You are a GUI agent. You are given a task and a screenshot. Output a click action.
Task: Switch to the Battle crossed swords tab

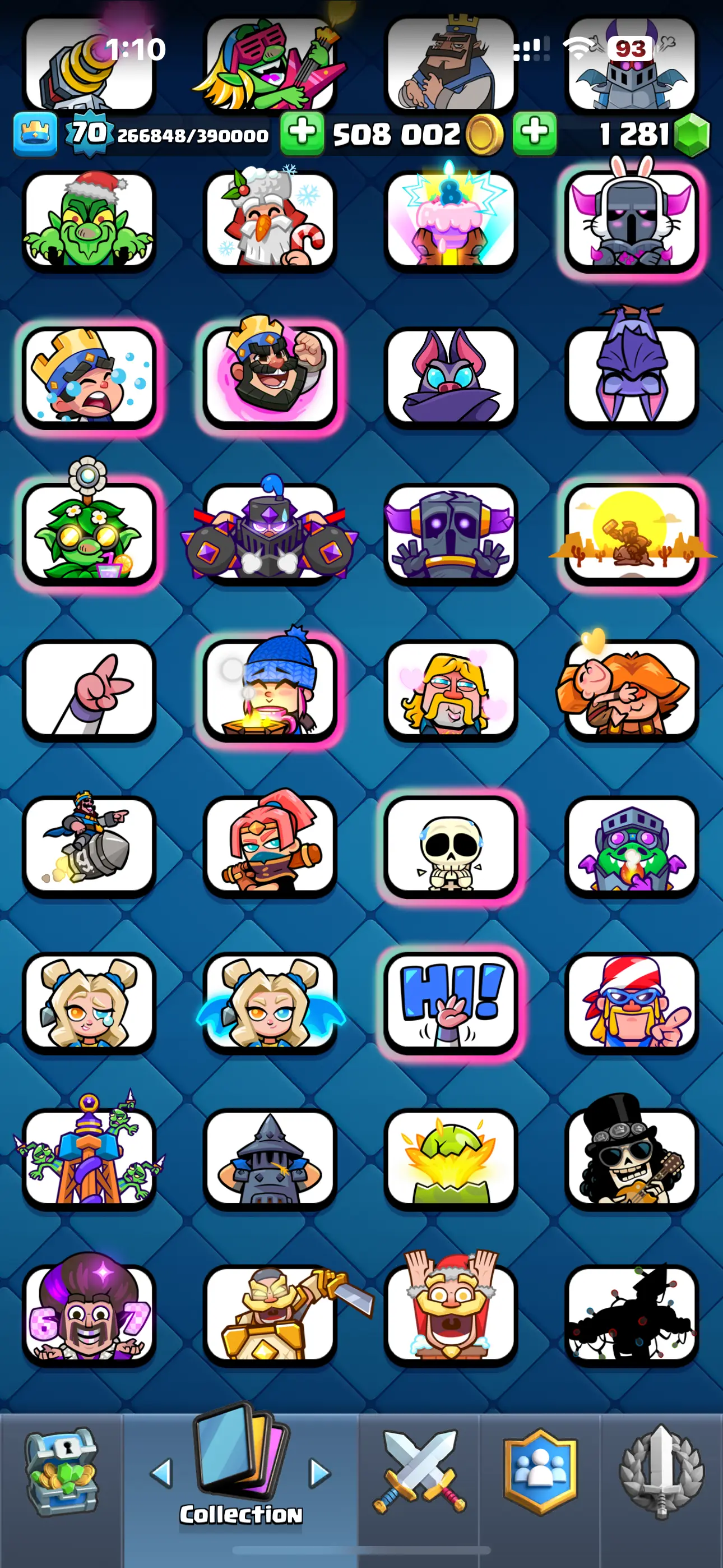[x=419, y=1472]
